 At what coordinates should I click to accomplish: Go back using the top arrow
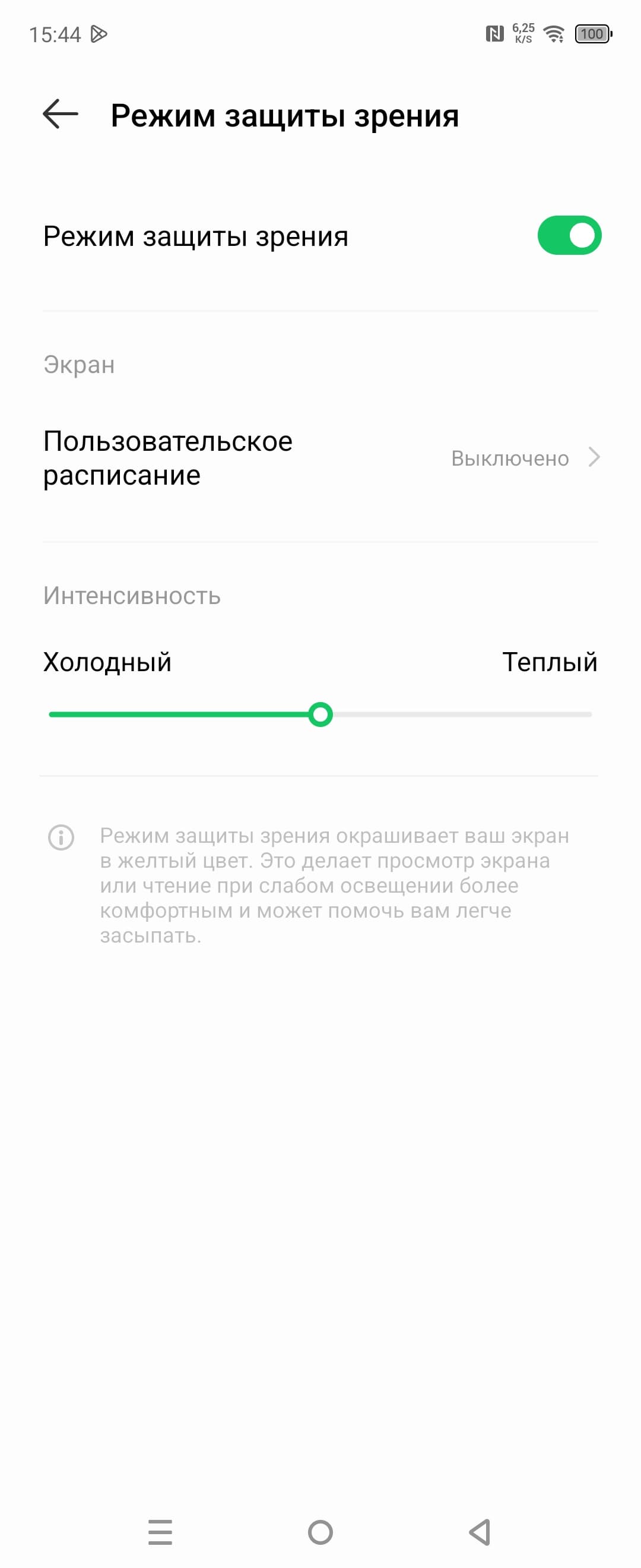pyautogui.click(x=60, y=114)
